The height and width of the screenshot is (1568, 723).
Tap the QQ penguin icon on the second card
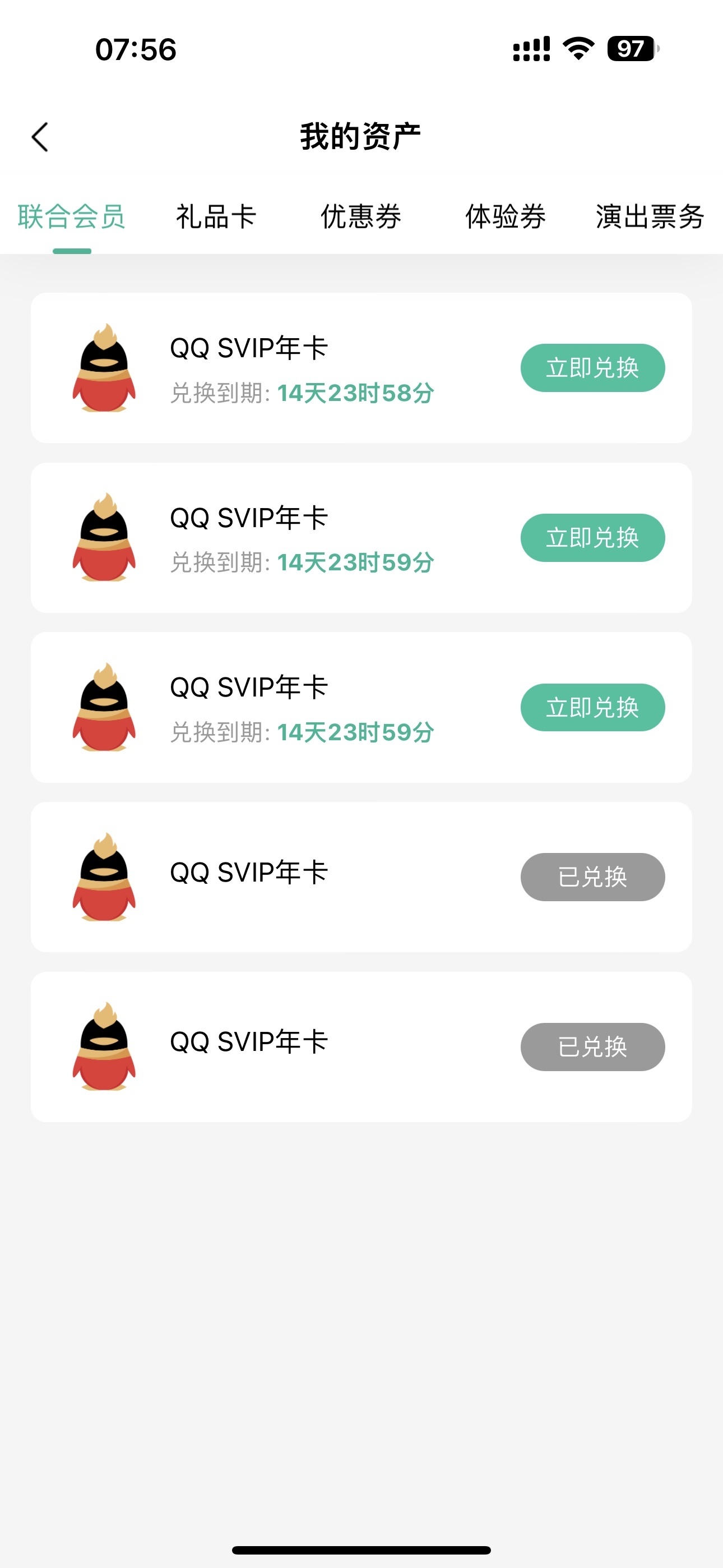[105, 537]
